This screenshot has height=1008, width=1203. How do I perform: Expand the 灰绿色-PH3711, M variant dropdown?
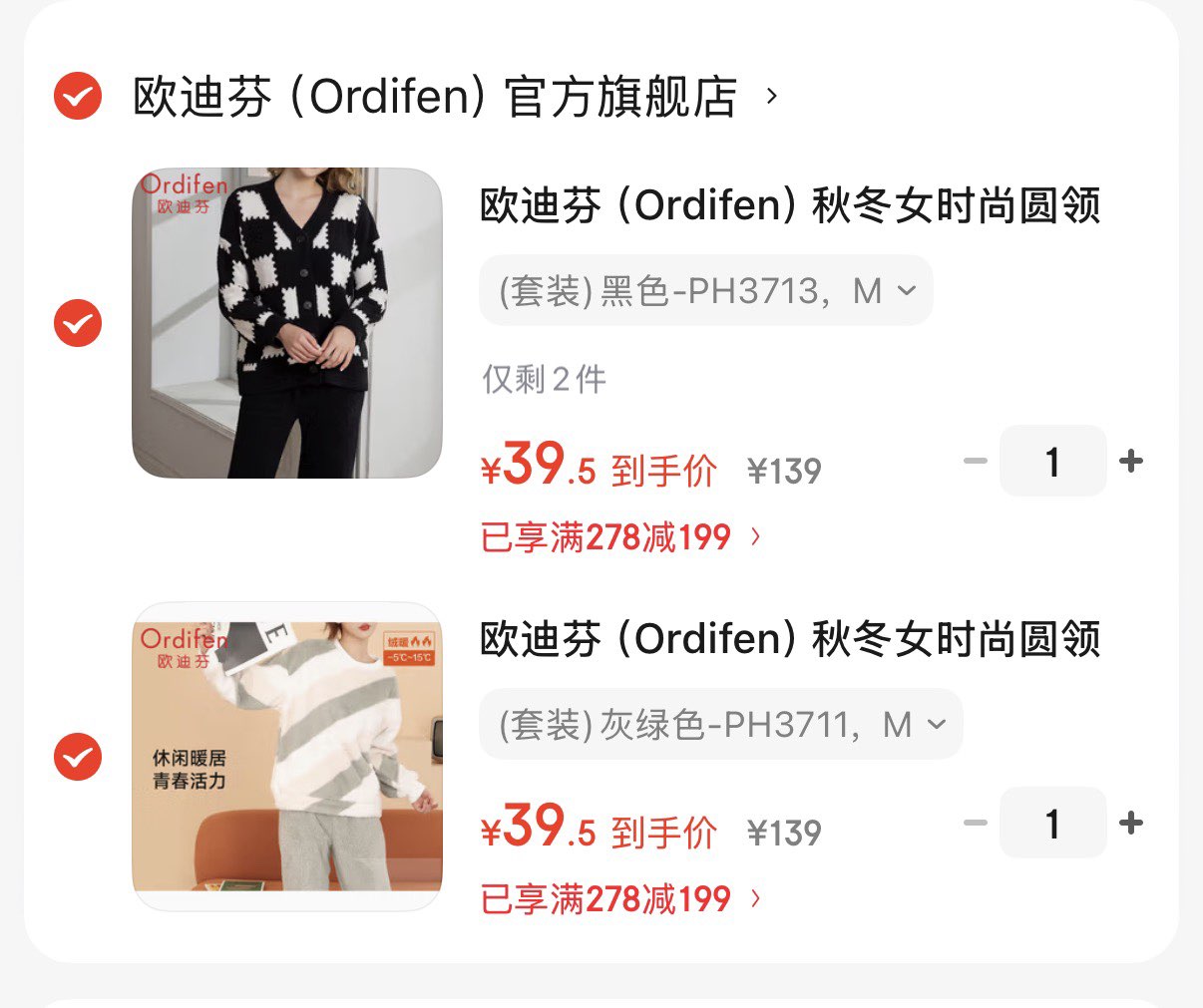(x=720, y=725)
